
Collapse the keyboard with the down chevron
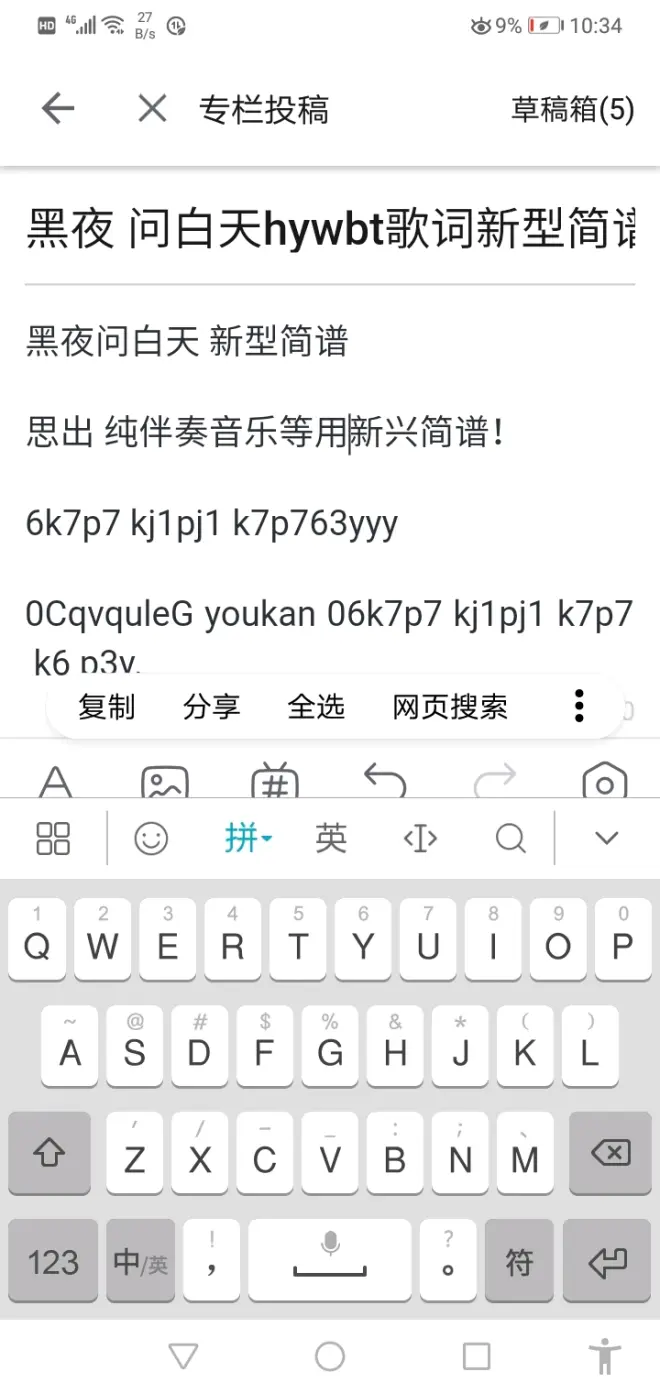[x=606, y=838]
